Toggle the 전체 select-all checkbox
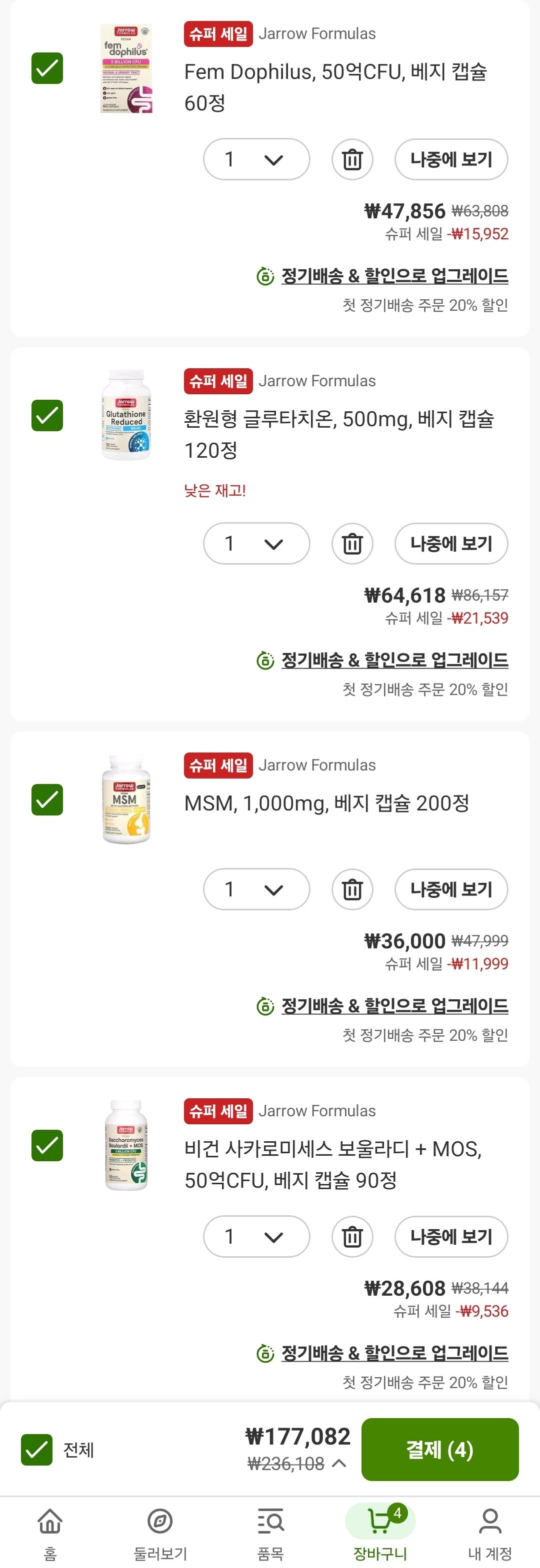The width and height of the screenshot is (540, 1568). click(x=36, y=1449)
